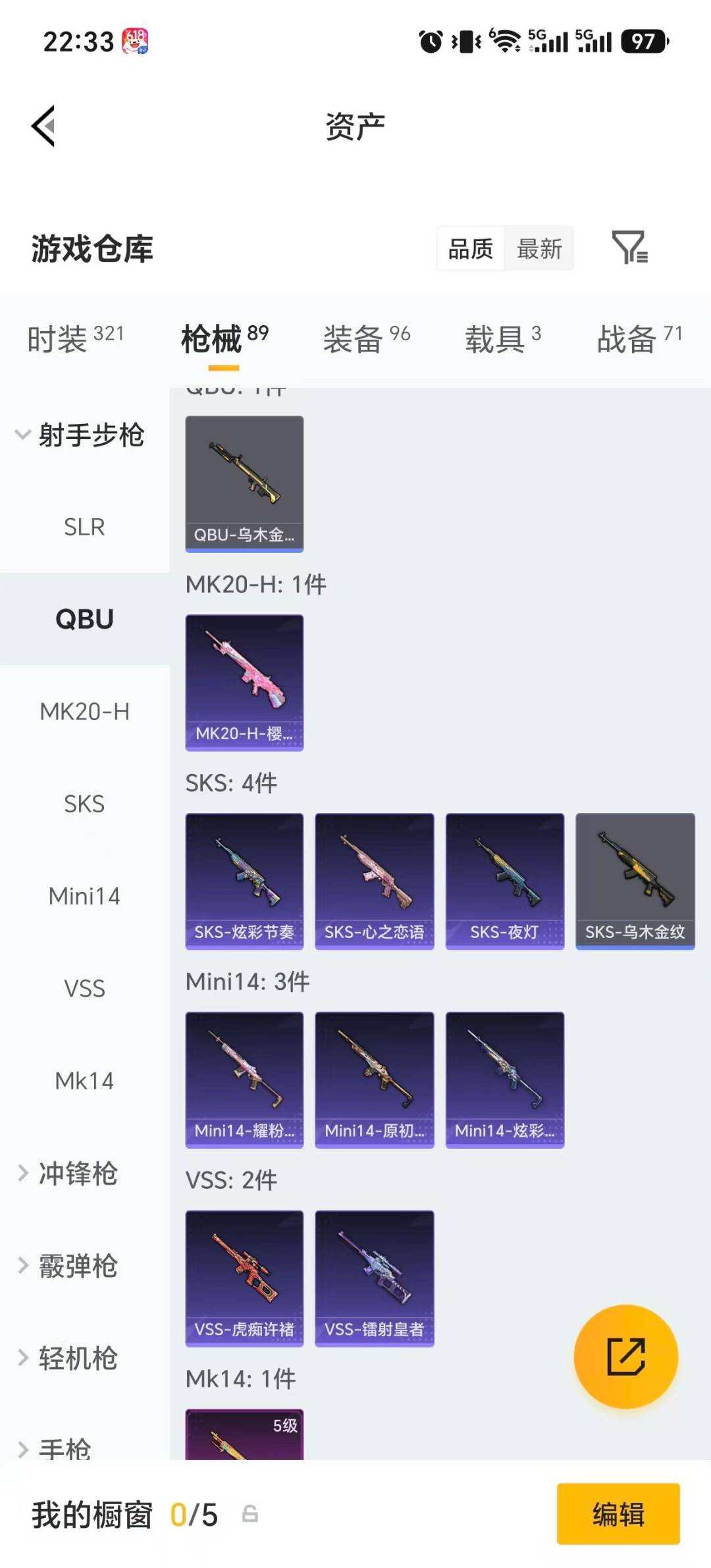711x1568 pixels.
Task: Open the filter funnel icon
Action: 629,248
